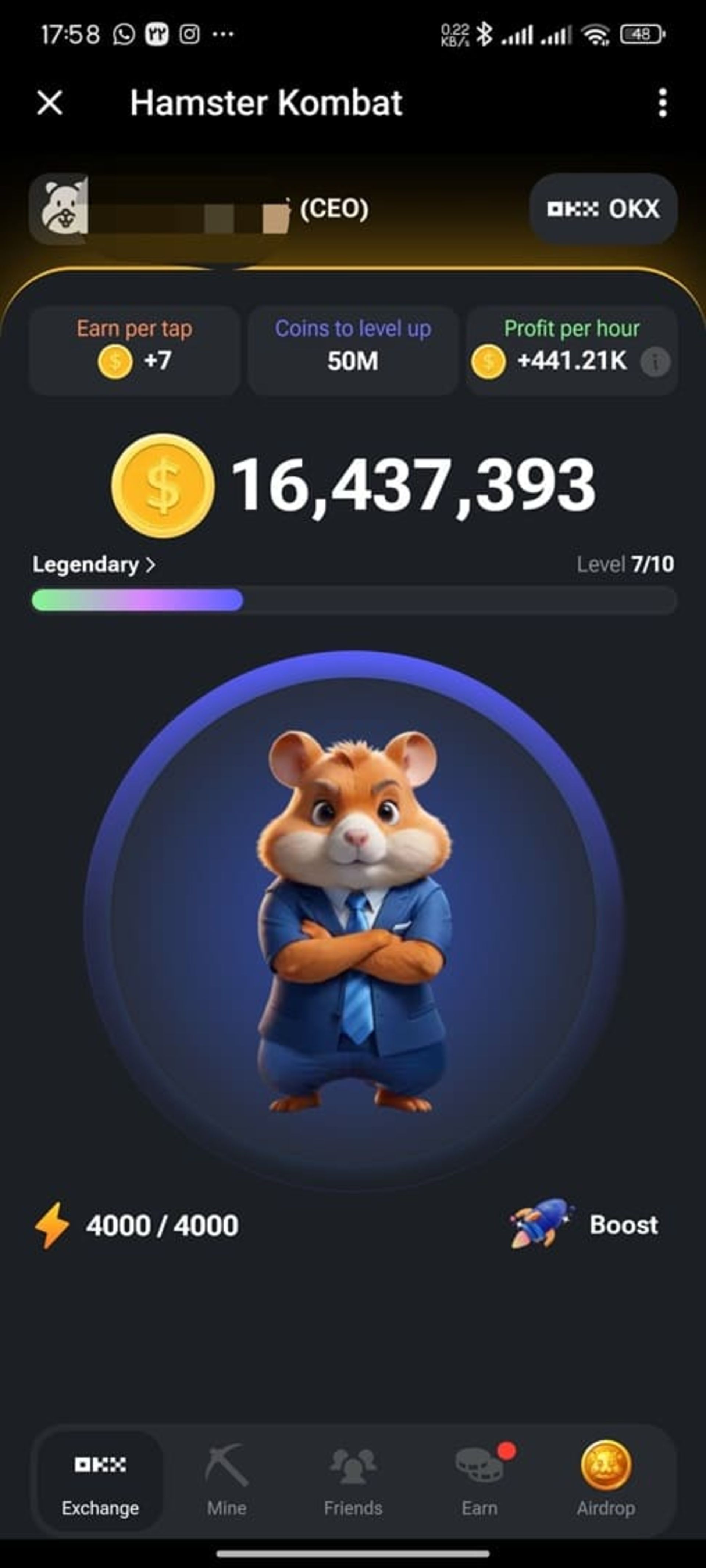Screen dimensions: 706x1568
Task: Open the Earn tab
Action: [x=479, y=1480]
